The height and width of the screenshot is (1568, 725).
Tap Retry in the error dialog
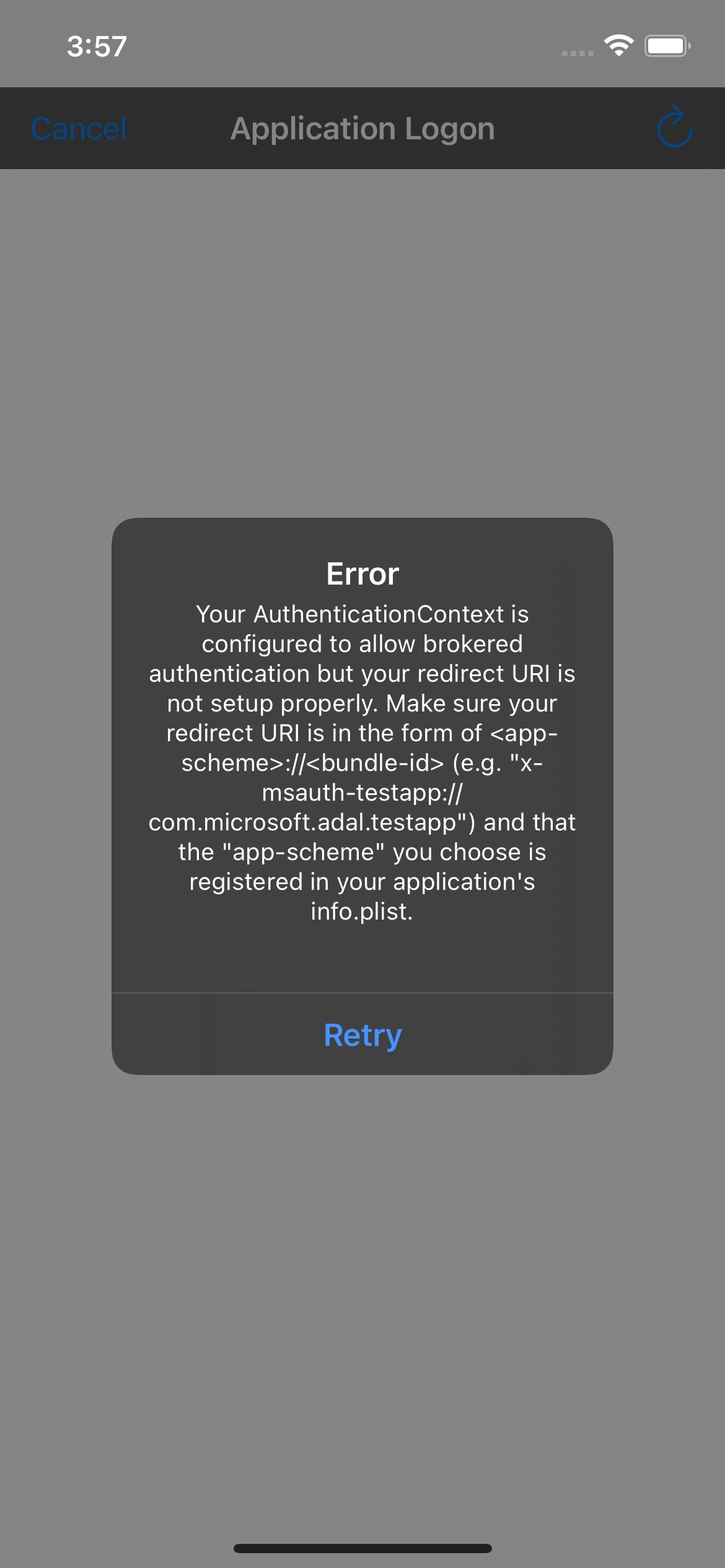pos(362,1035)
